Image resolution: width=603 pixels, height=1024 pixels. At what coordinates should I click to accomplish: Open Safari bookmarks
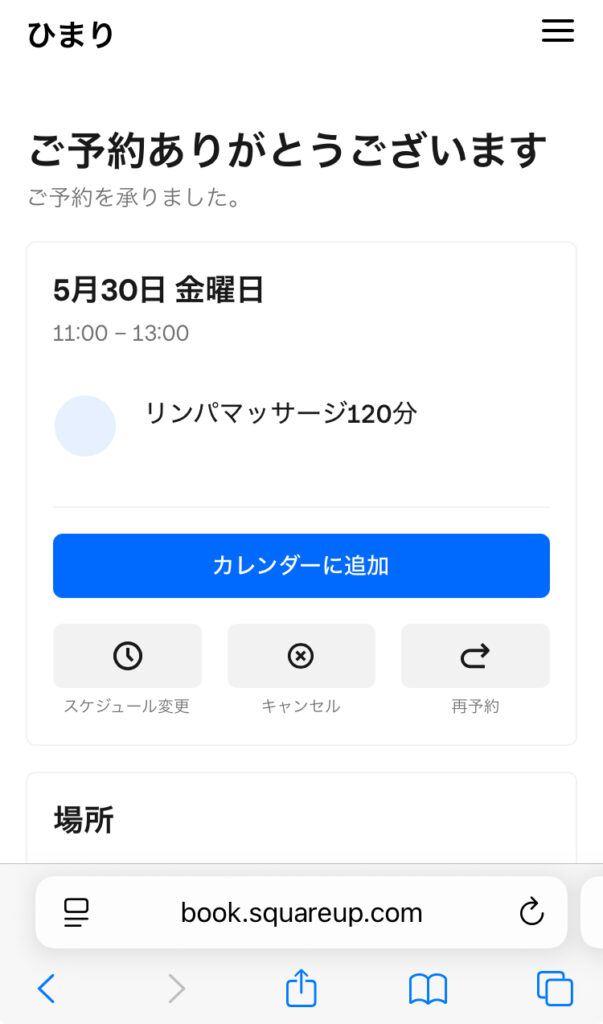click(x=428, y=989)
